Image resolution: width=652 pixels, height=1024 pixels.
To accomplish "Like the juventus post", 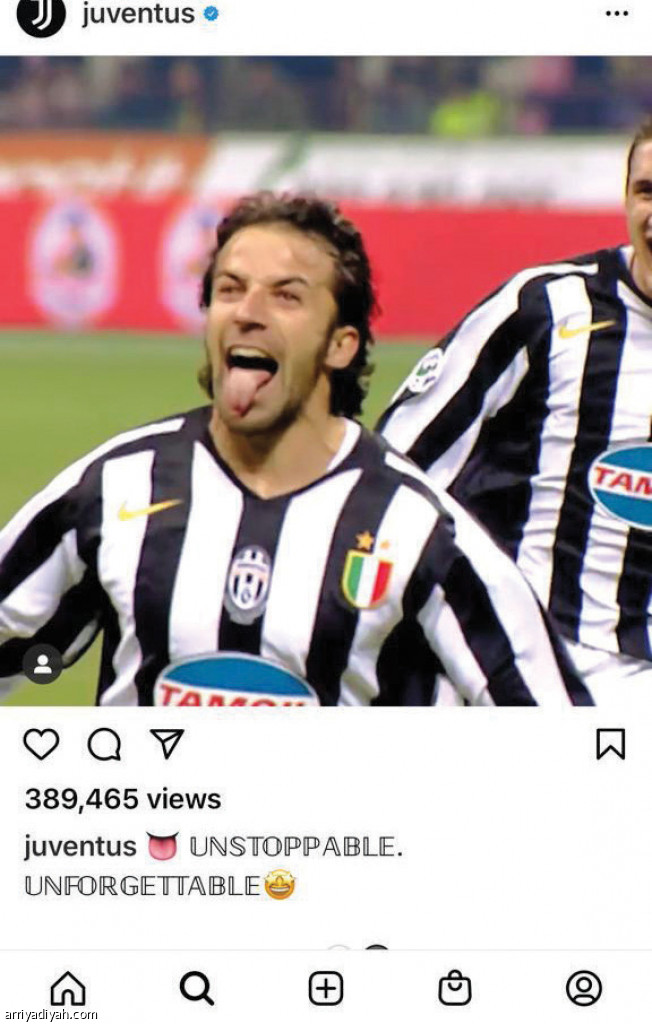I will point(42,744).
